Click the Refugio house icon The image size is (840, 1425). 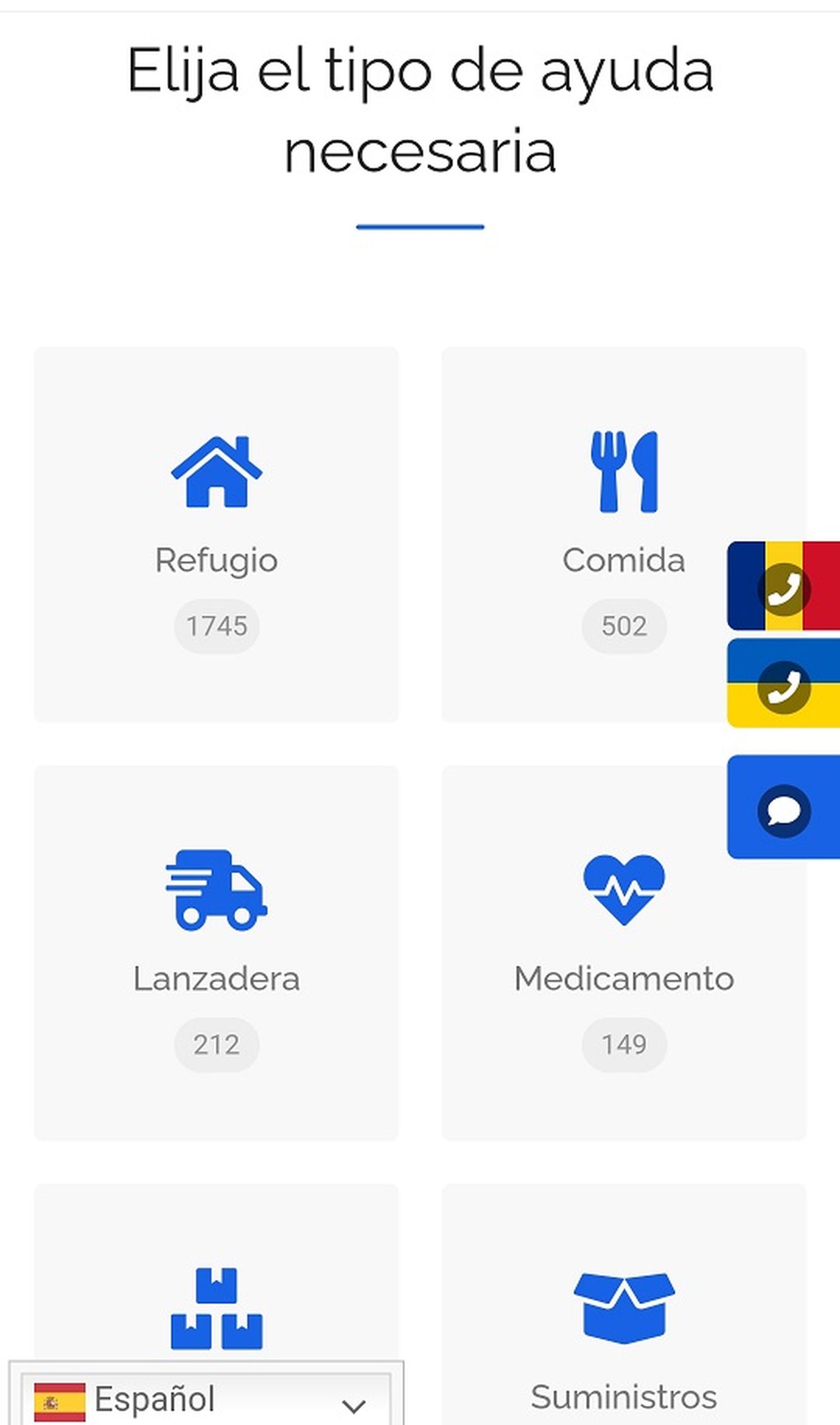pos(217,474)
